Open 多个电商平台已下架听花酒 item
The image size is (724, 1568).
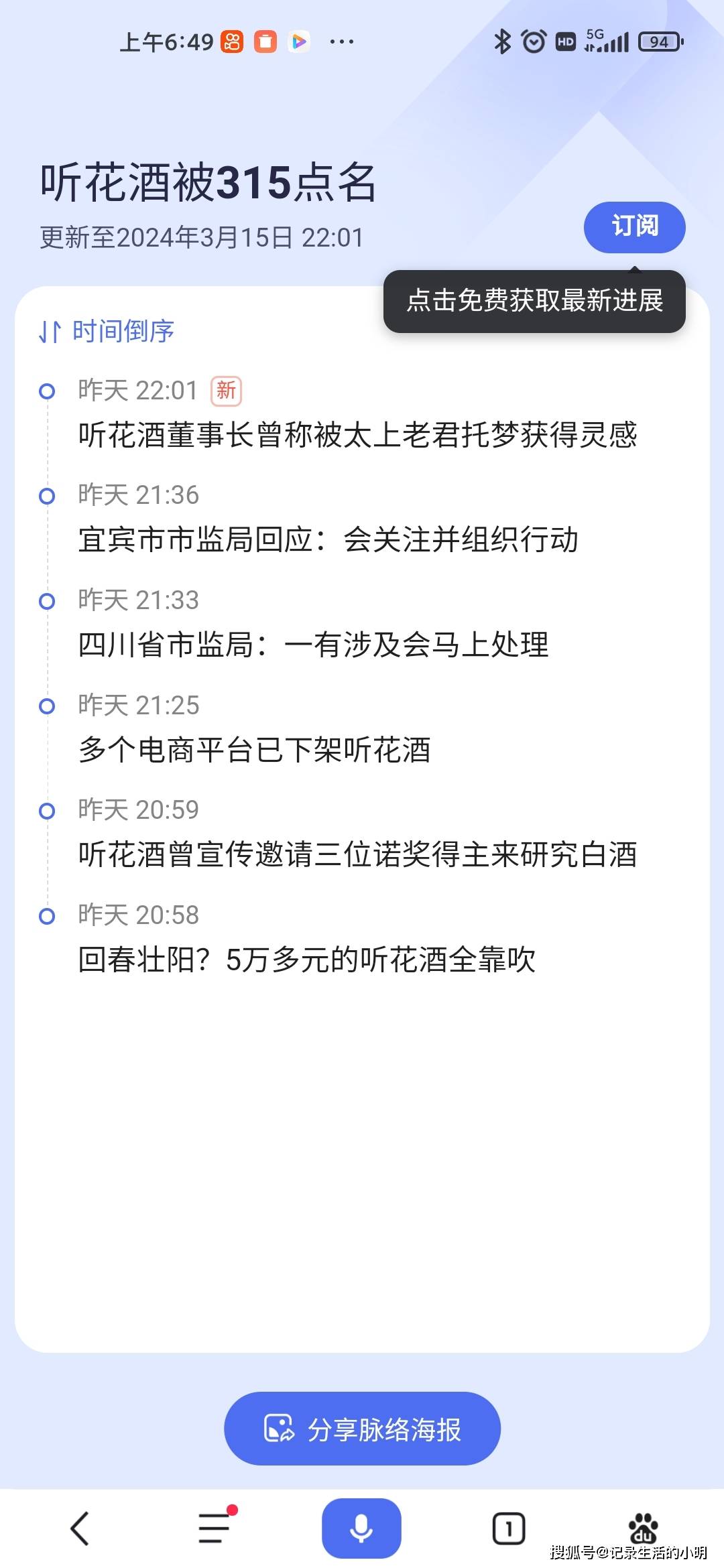[254, 750]
